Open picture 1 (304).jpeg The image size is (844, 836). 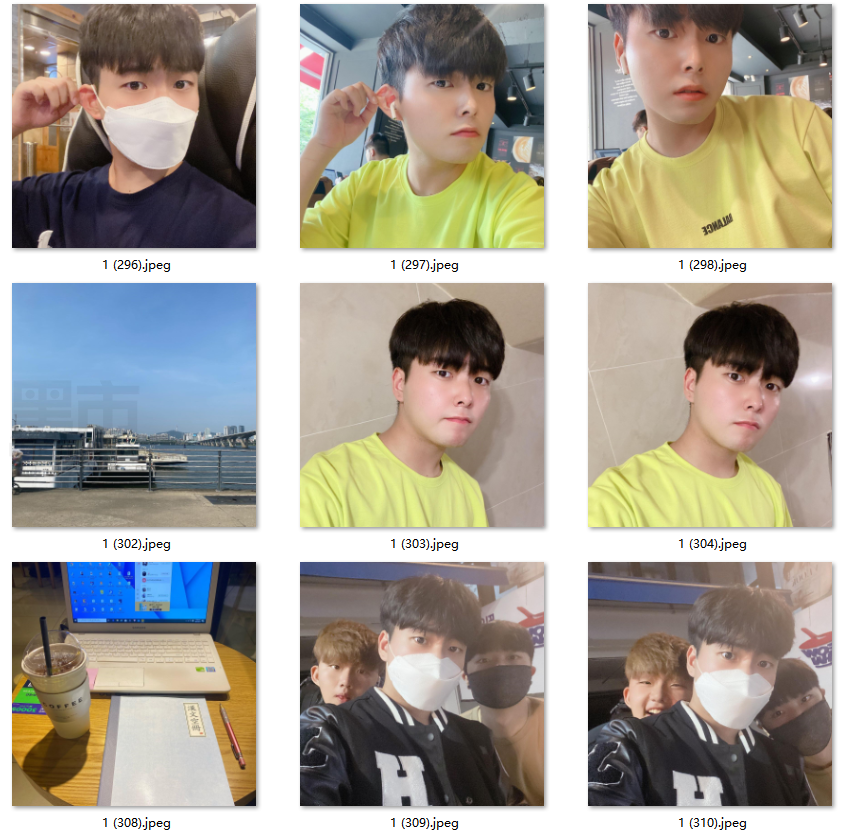[x=710, y=405]
